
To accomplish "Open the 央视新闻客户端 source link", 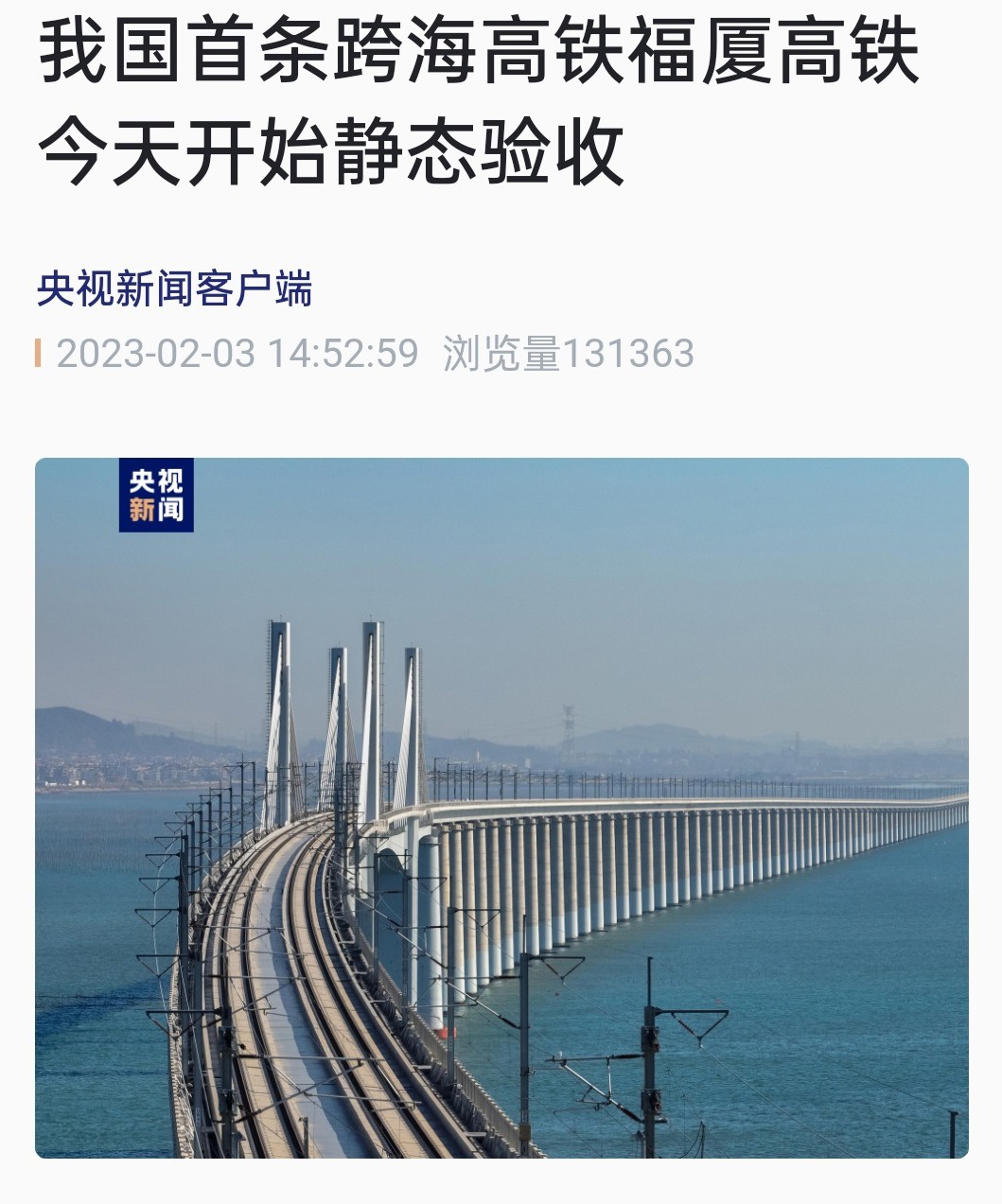I will [x=175, y=288].
